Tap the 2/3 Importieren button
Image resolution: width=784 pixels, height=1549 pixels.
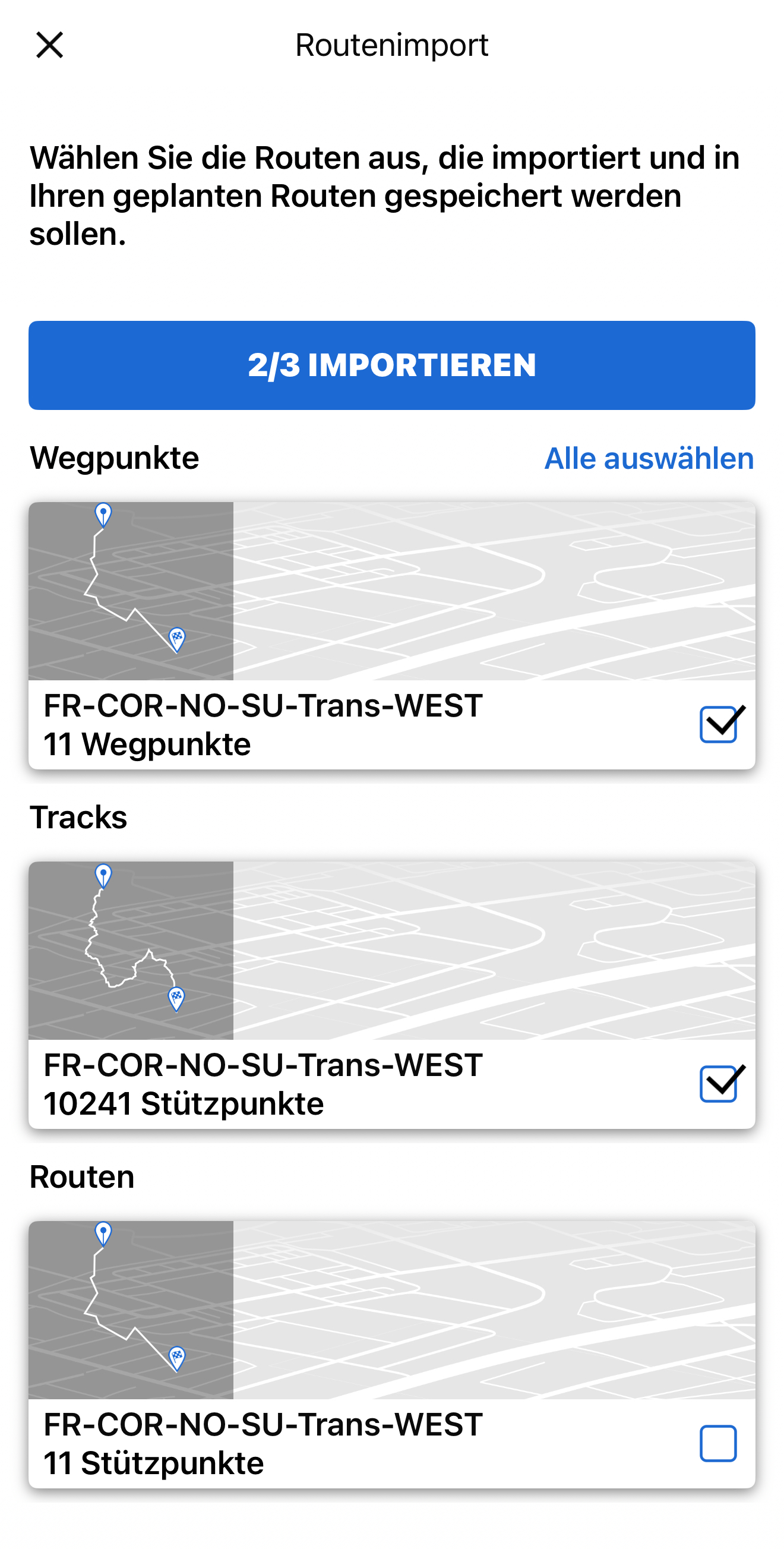pyautogui.click(x=392, y=365)
